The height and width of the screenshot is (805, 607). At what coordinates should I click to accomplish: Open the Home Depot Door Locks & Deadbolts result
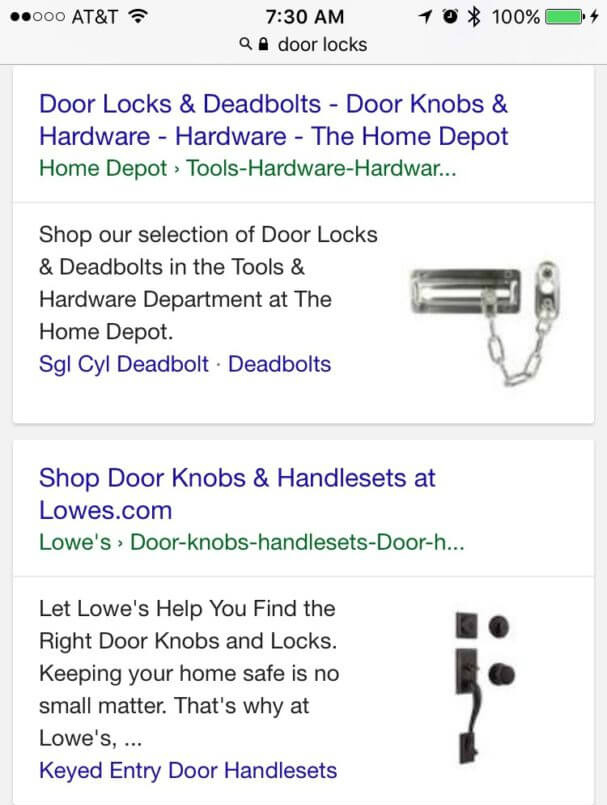tap(273, 120)
